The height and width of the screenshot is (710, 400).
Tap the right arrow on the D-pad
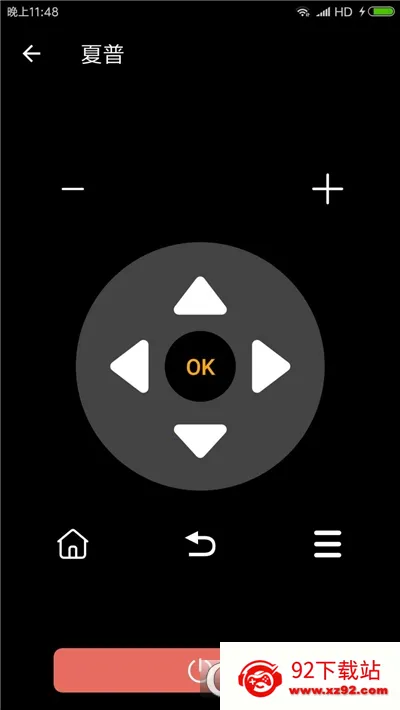point(271,366)
